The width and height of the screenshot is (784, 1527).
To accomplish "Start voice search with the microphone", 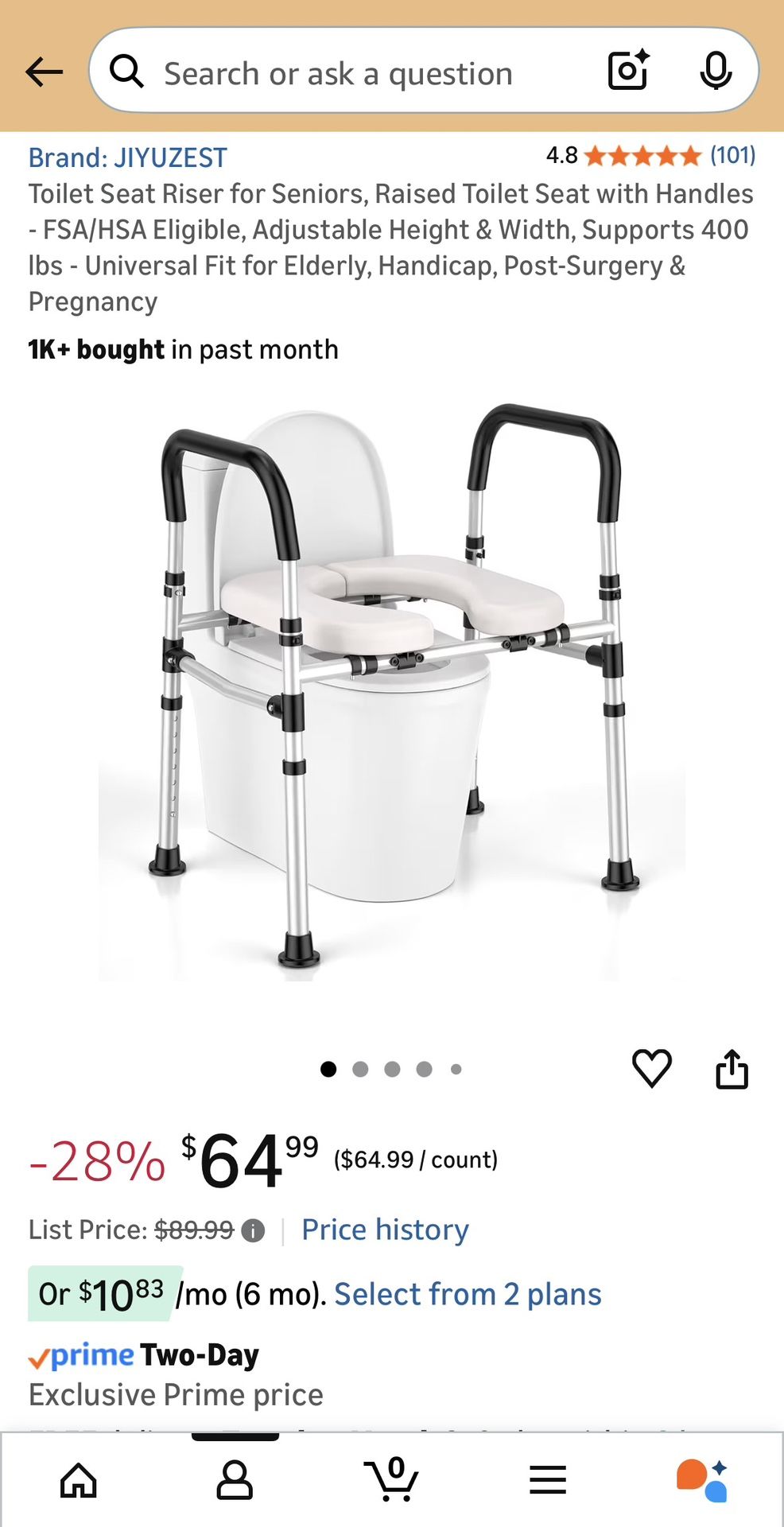I will click(x=716, y=72).
